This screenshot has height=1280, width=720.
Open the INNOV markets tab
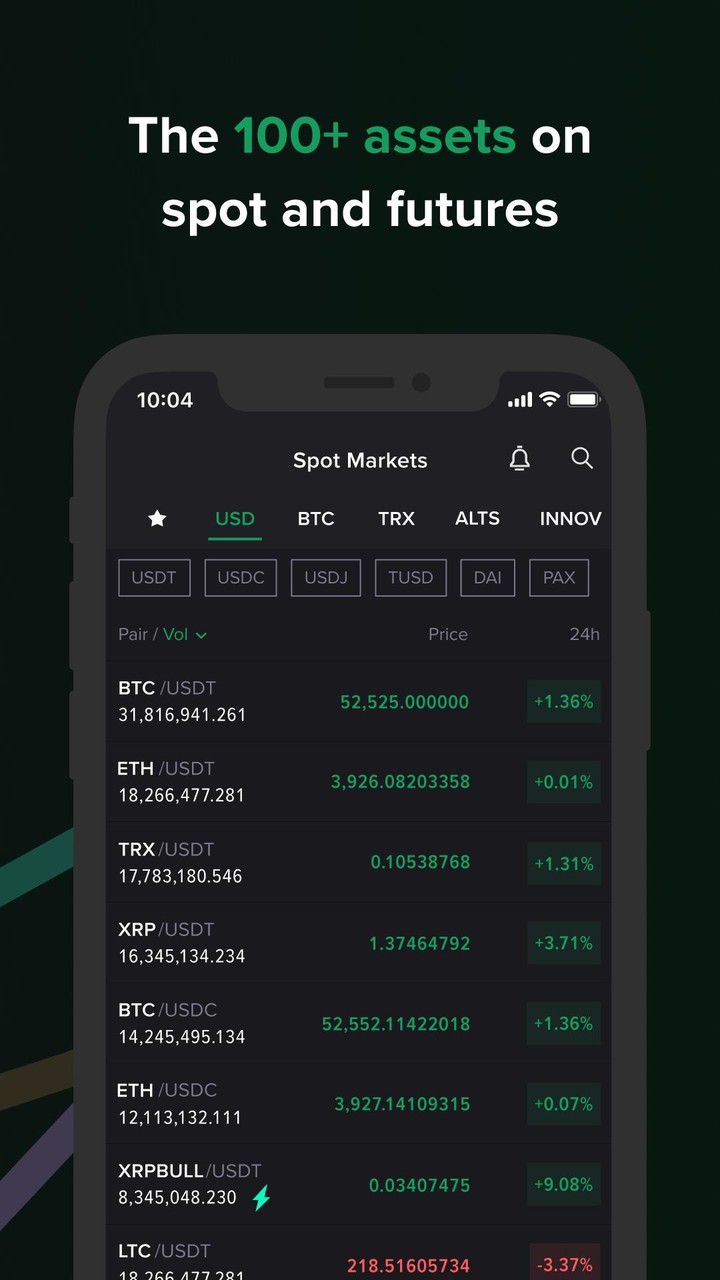(x=570, y=518)
